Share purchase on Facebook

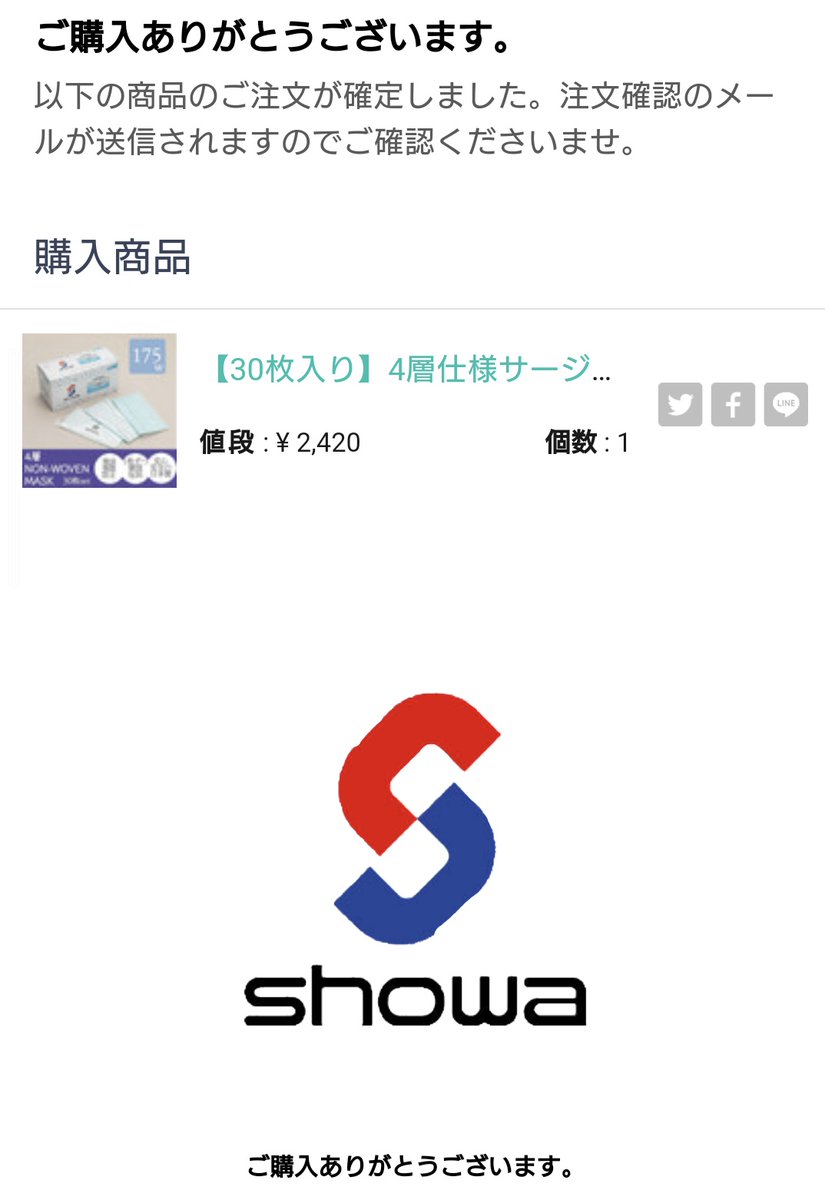pyautogui.click(x=733, y=404)
